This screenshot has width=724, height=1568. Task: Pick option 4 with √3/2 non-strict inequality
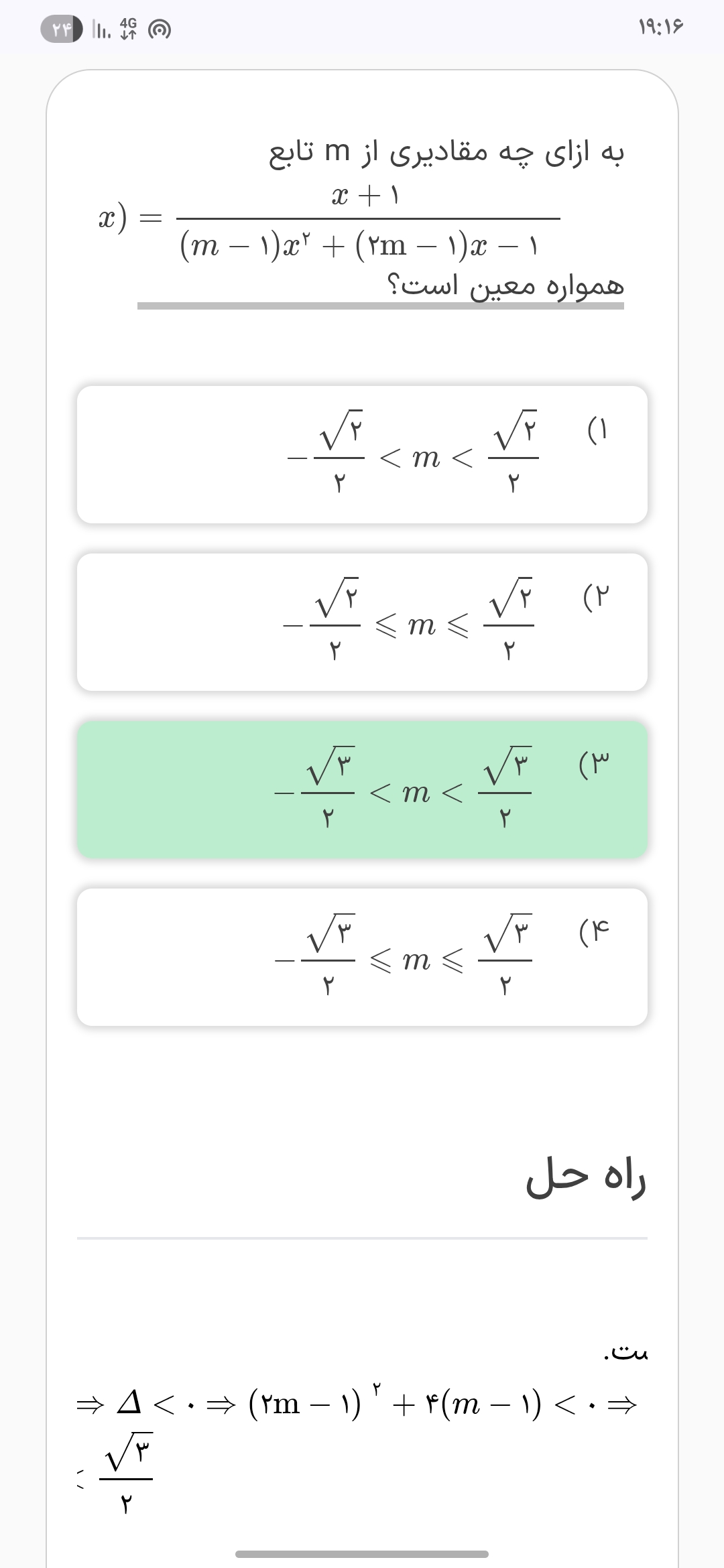[362, 957]
